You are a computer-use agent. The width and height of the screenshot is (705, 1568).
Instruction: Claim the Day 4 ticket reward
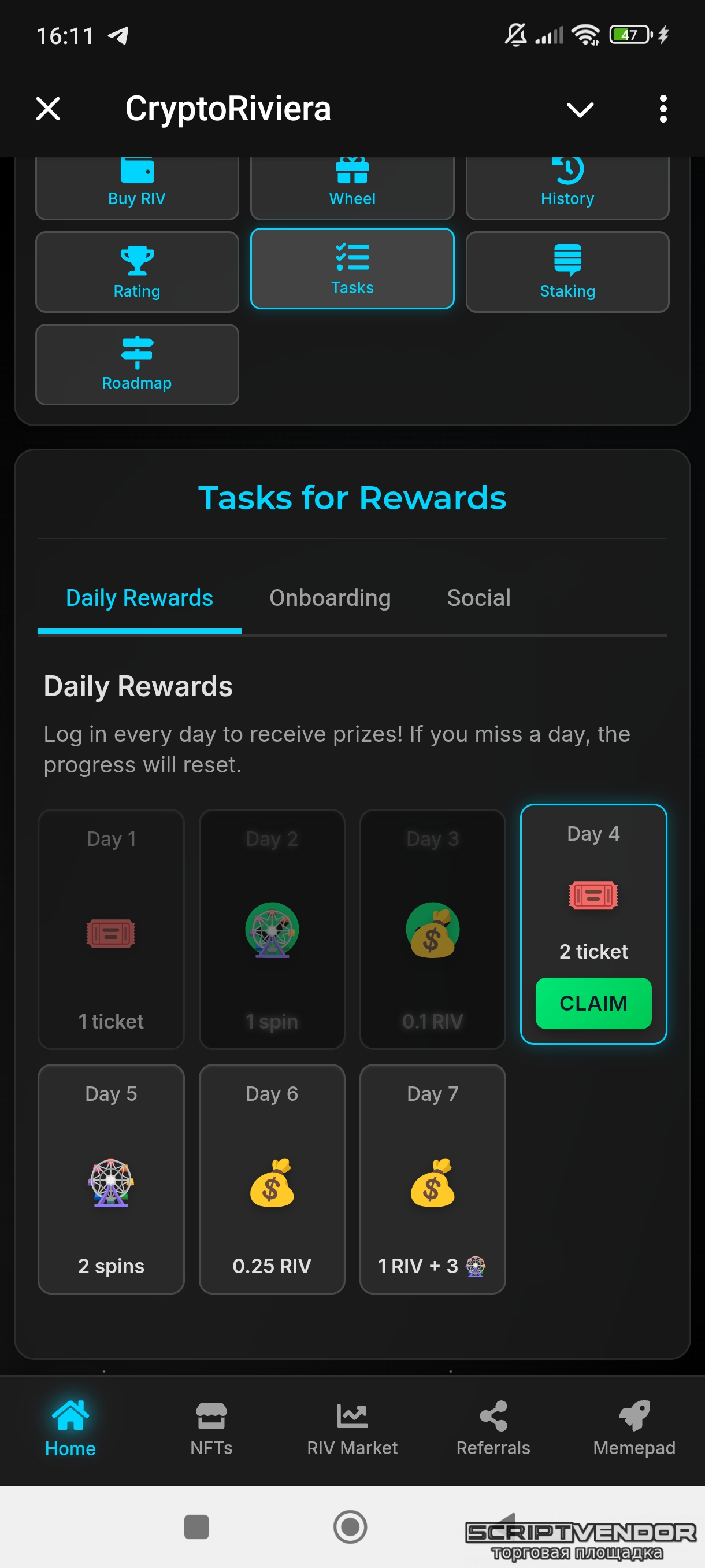(x=593, y=1003)
